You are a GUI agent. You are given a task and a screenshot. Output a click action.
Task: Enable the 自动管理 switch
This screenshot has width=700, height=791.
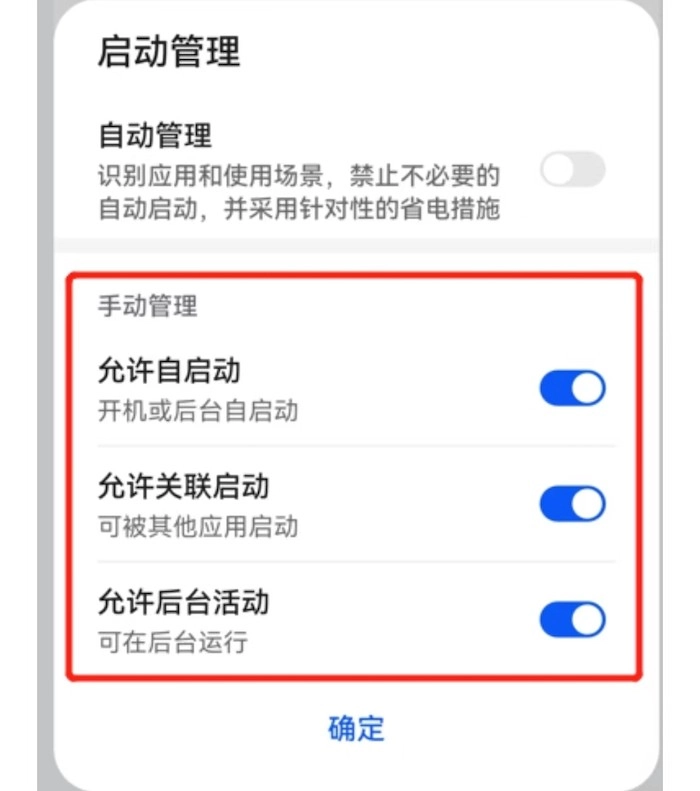click(572, 170)
